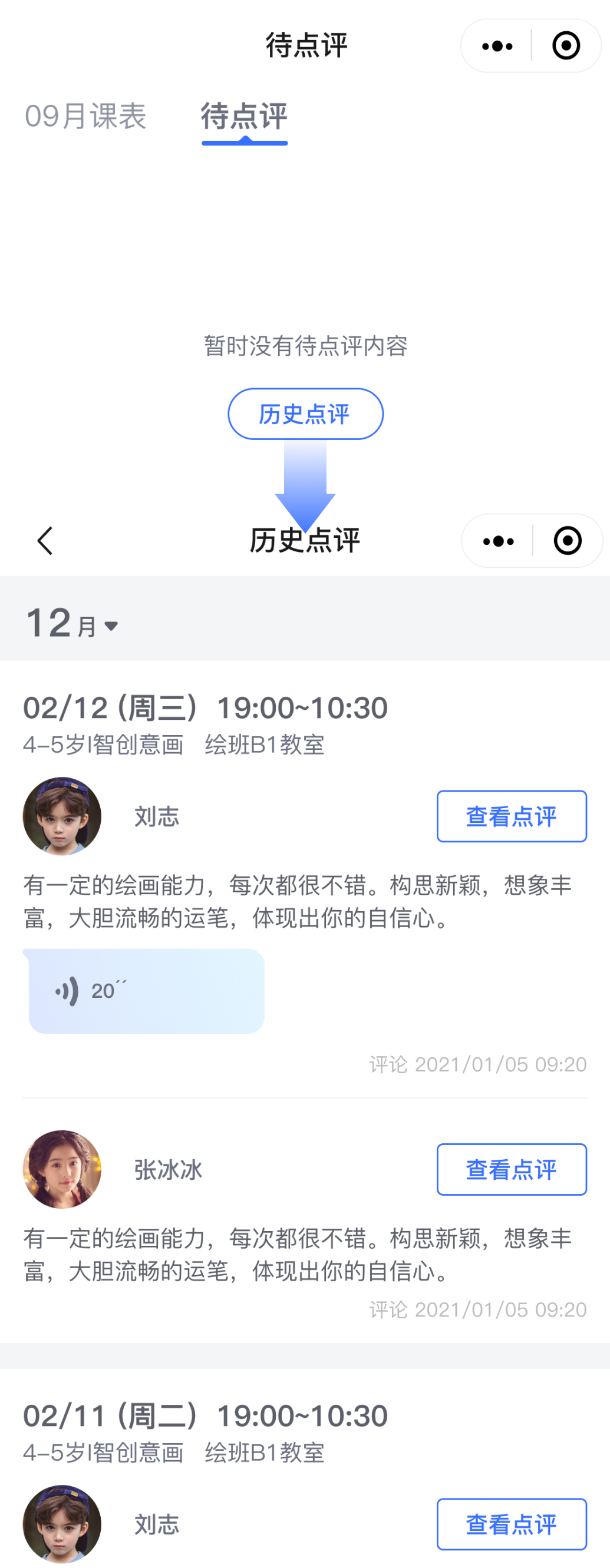Close the mini program from 历史点评 header

click(x=568, y=541)
